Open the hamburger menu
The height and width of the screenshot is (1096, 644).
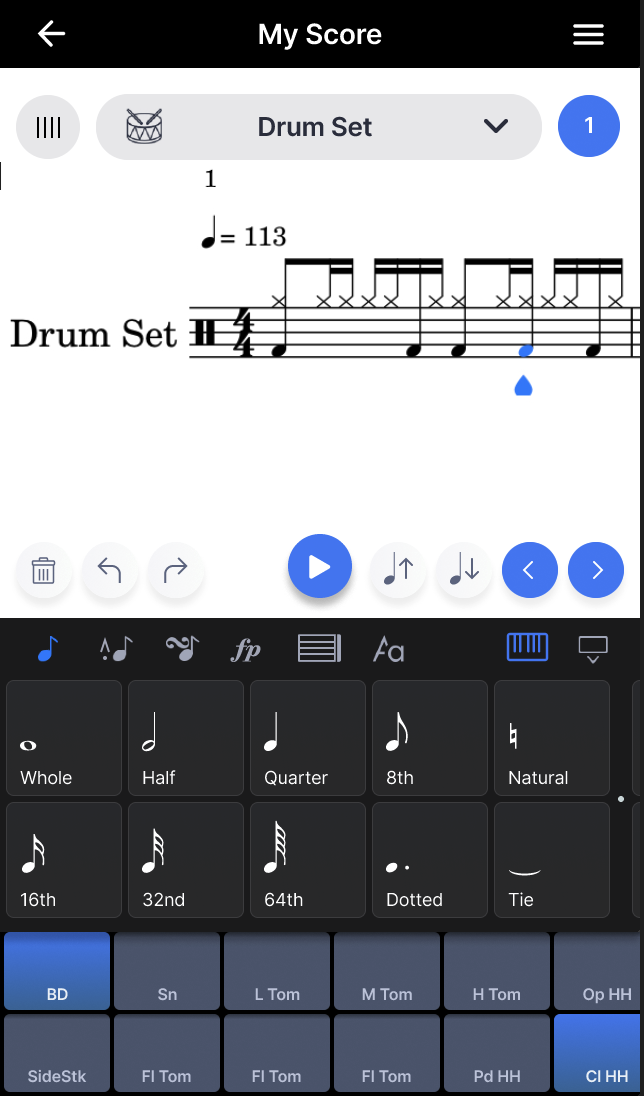588,34
